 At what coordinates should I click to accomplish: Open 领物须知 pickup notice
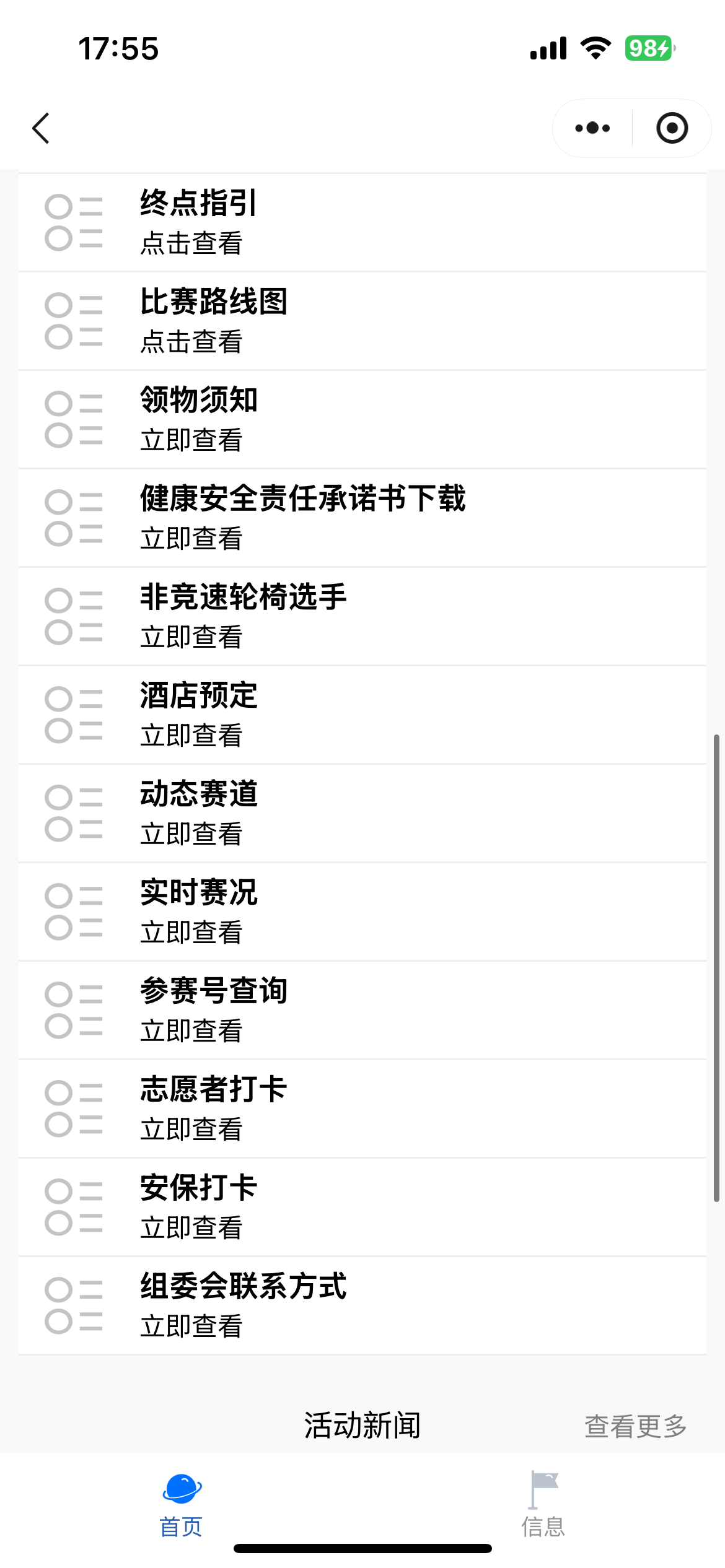(362, 419)
